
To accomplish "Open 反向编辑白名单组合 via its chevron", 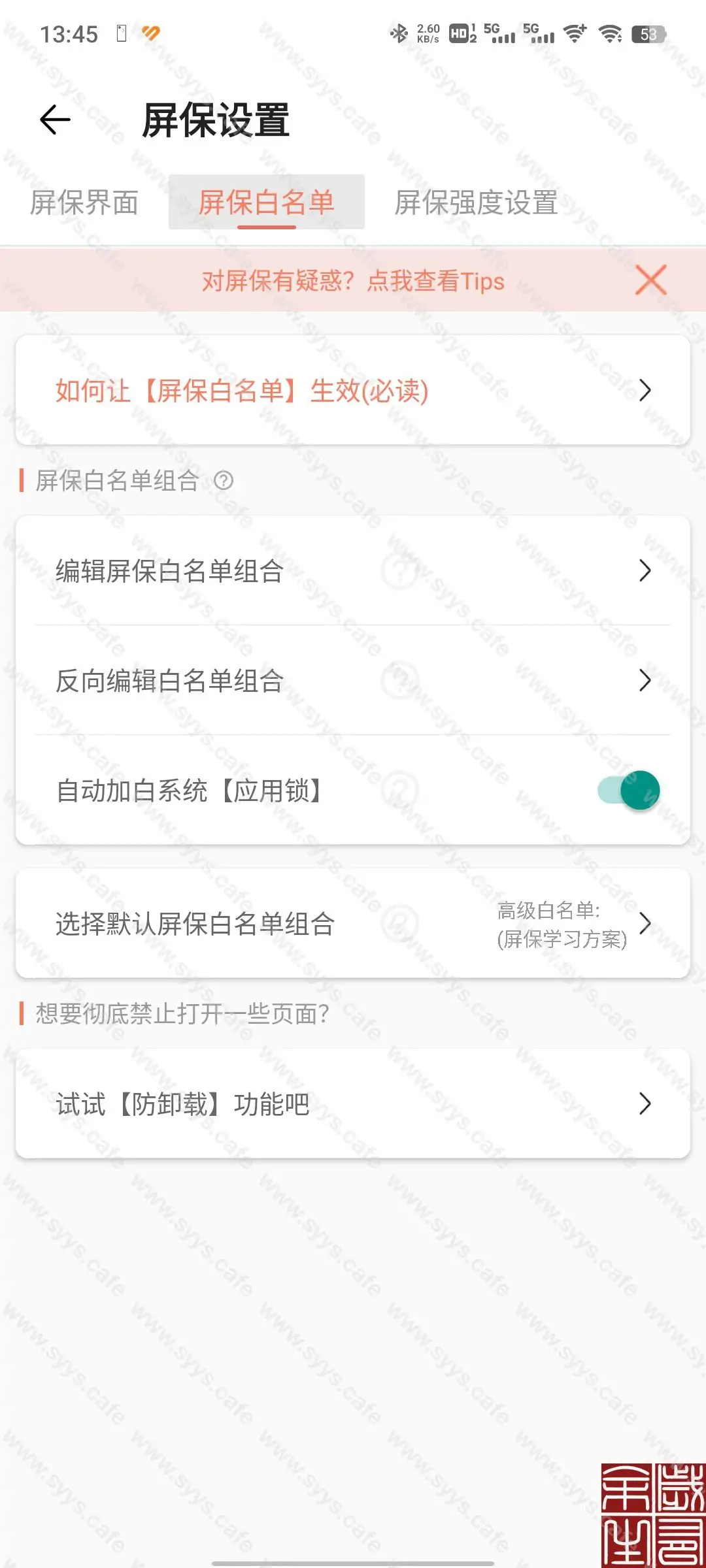I will (645, 681).
